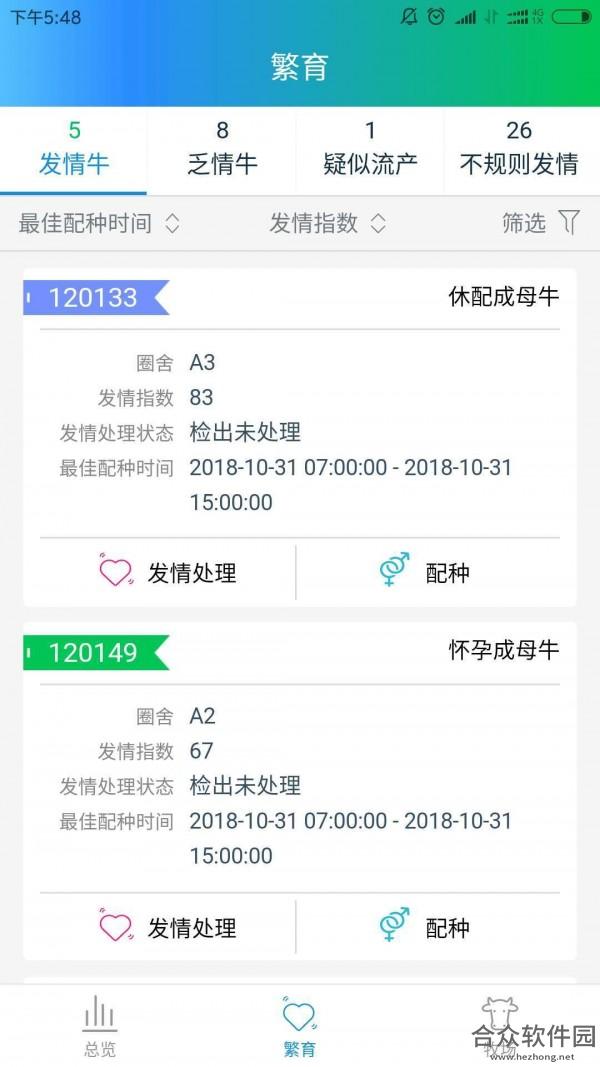The width and height of the screenshot is (600, 1067).
Task: Switch to the 乏情牛 tab
Action: 222,149
